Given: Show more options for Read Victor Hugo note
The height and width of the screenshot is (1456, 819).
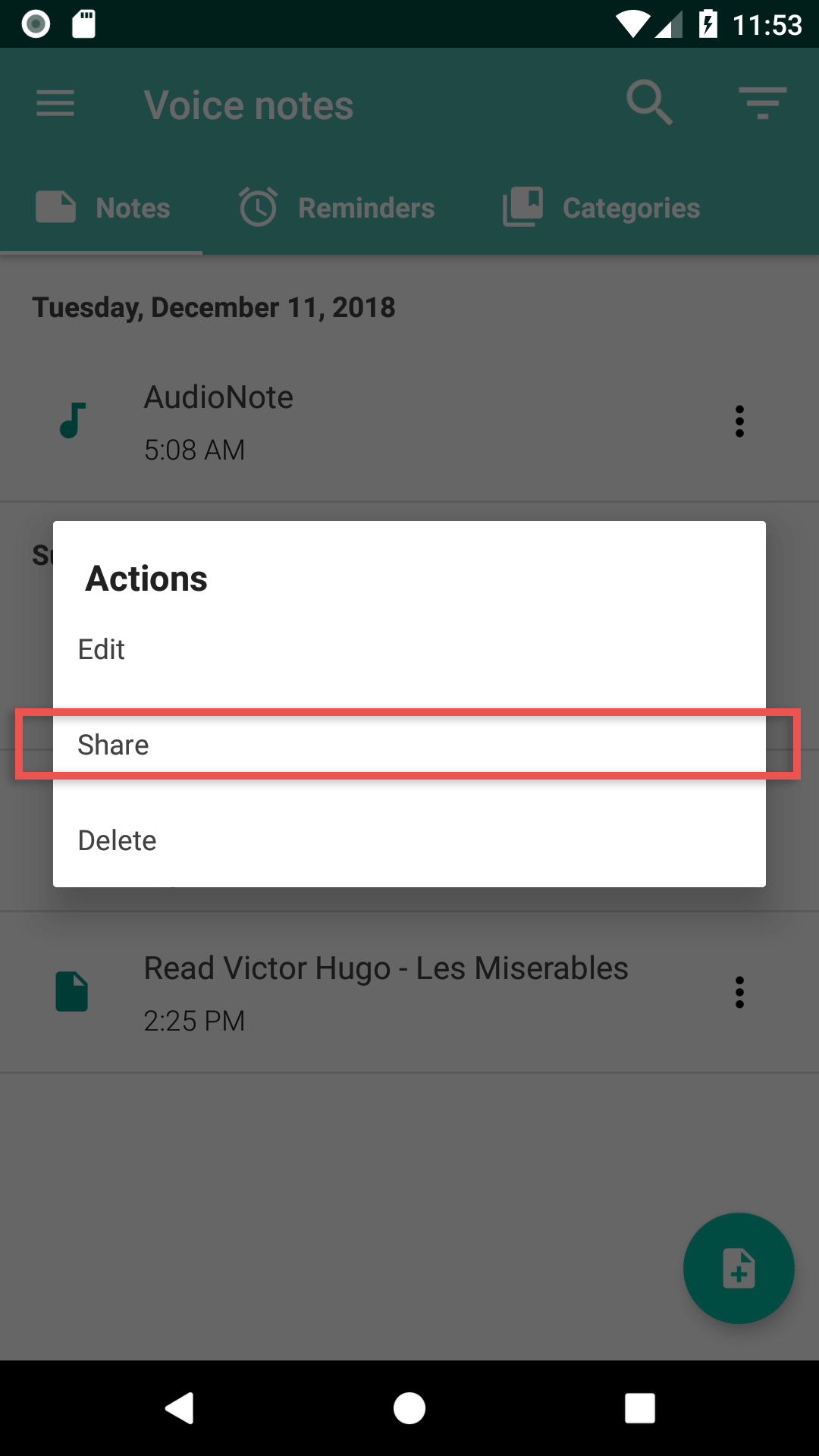Looking at the screenshot, I should 739,992.
